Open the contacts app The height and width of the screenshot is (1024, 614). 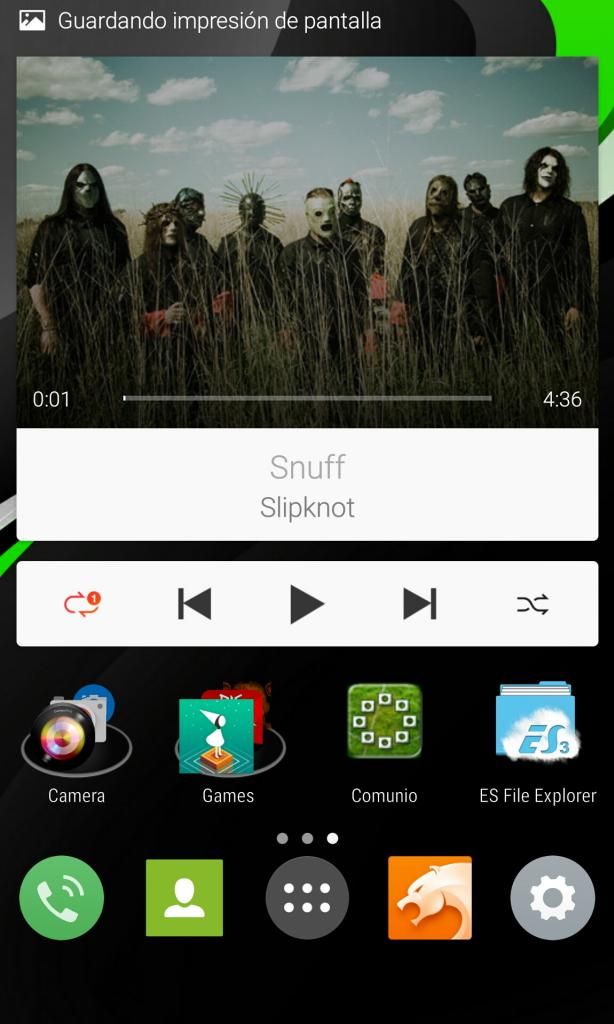pos(184,898)
